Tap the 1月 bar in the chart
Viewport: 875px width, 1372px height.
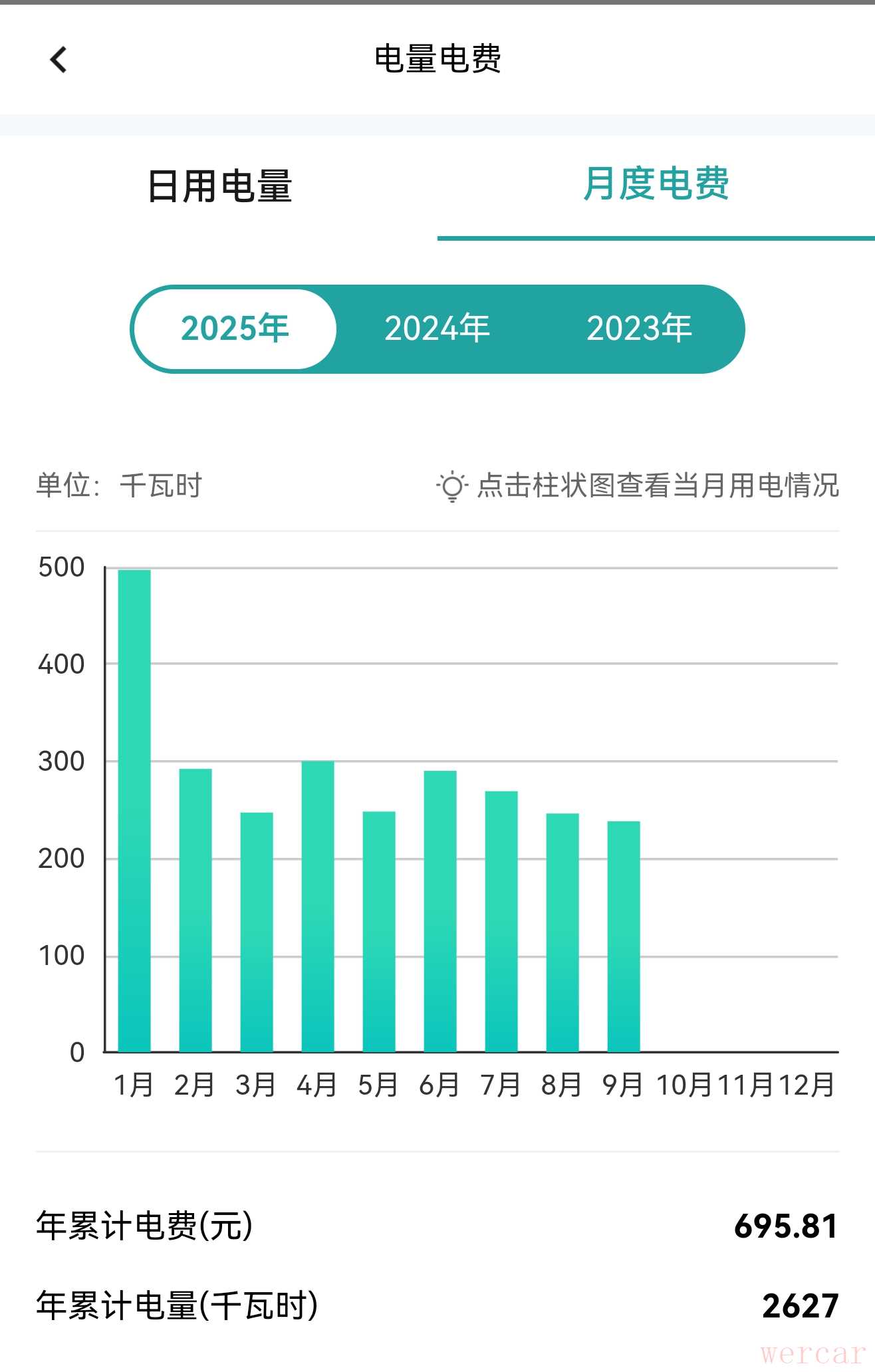click(134, 811)
